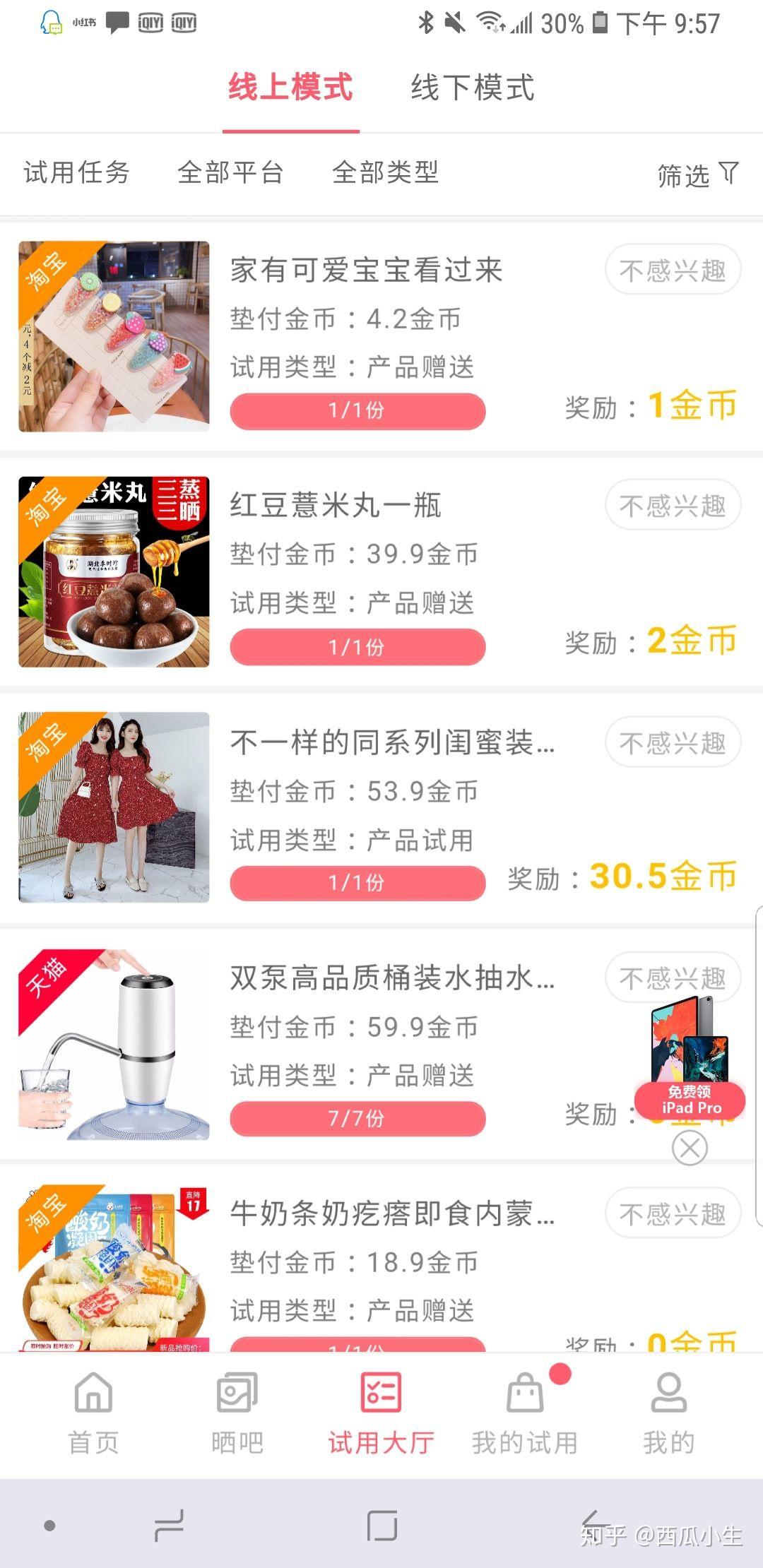This screenshot has height=1568, width=763.
Task: Hide 牛奶条奶疙瘩 via 不感兴趣
Action: [673, 1214]
